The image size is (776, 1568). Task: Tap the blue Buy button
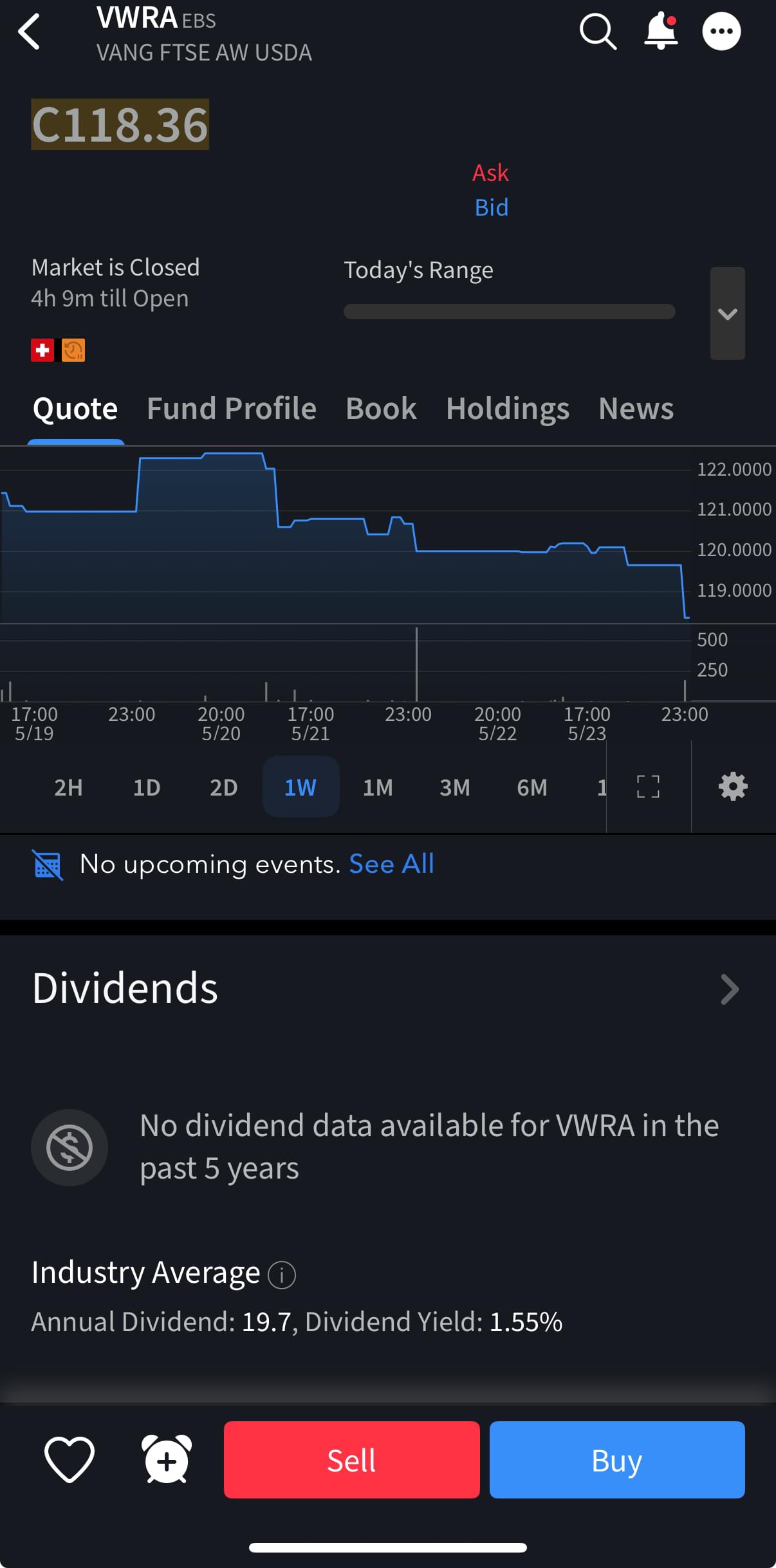[x=617, y=1460]
